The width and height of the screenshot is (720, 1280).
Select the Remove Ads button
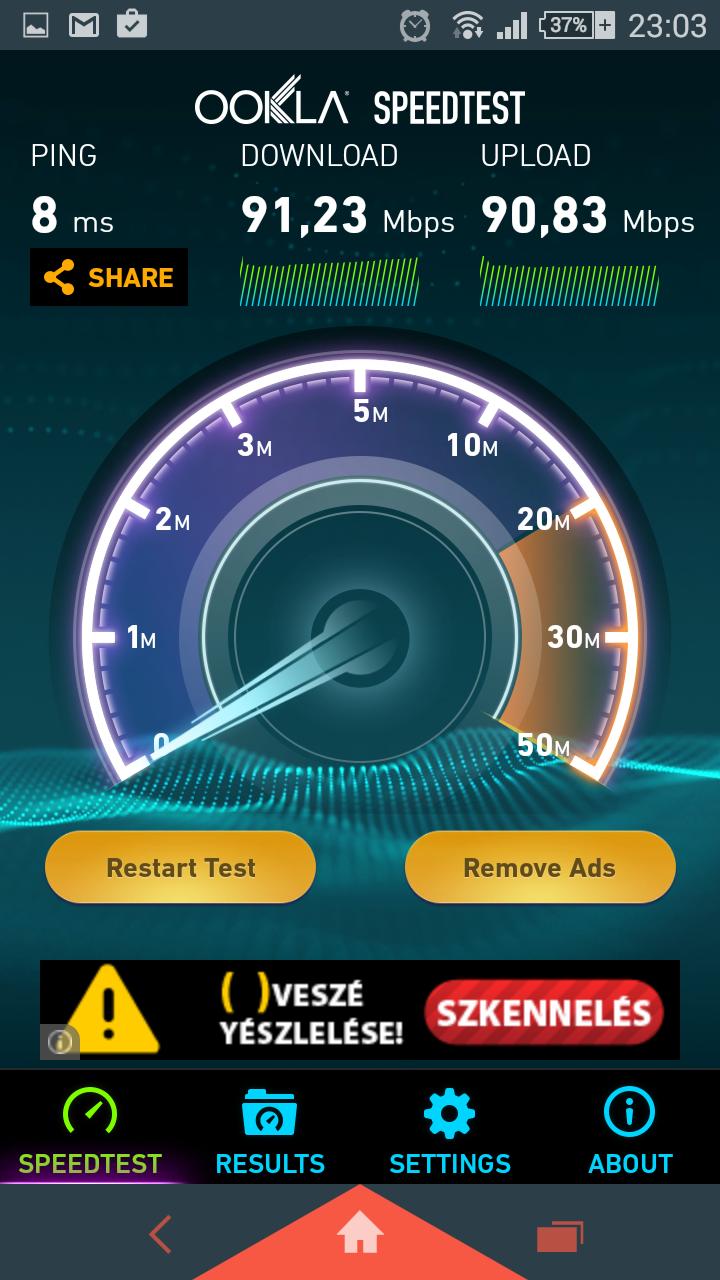tap(540, 867)
